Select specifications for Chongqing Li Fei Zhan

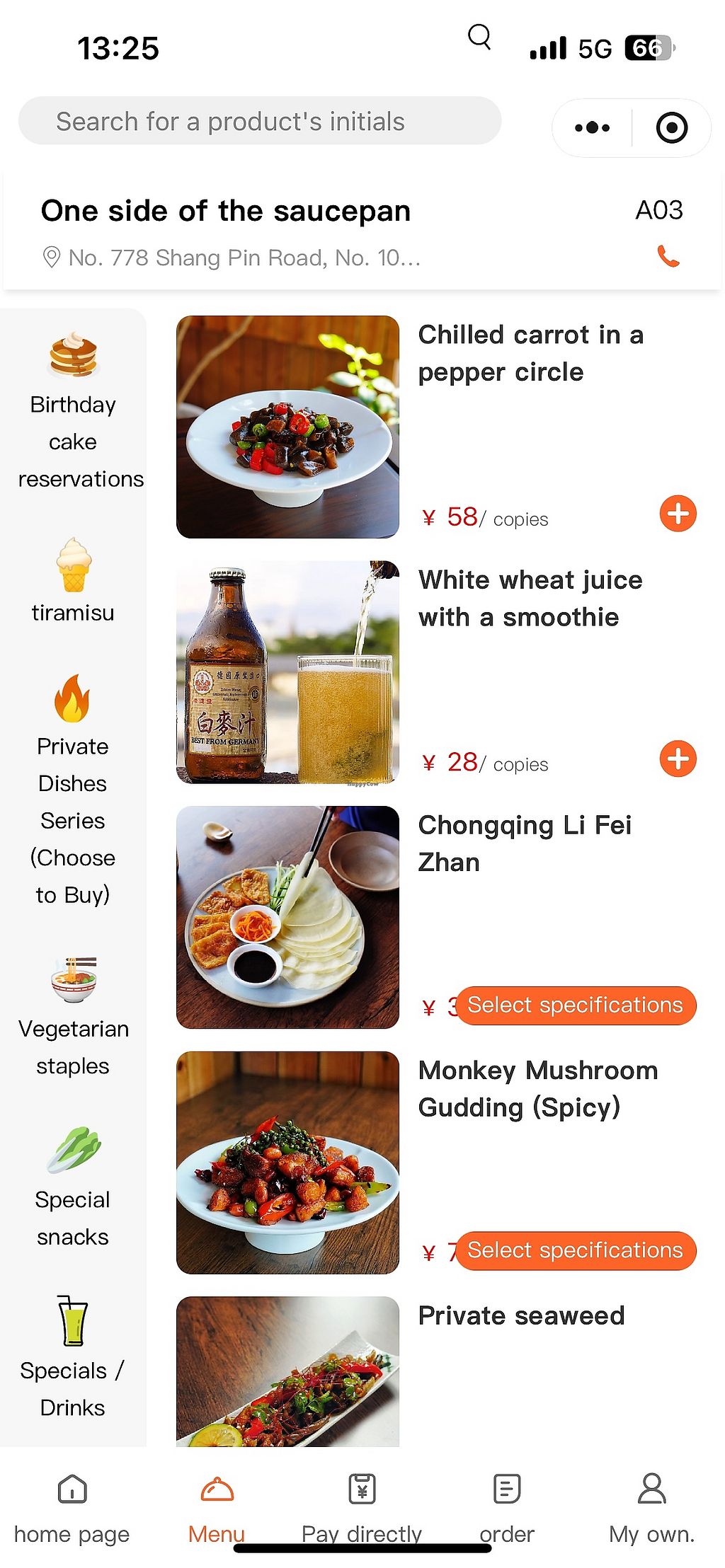pos(575,1005)
